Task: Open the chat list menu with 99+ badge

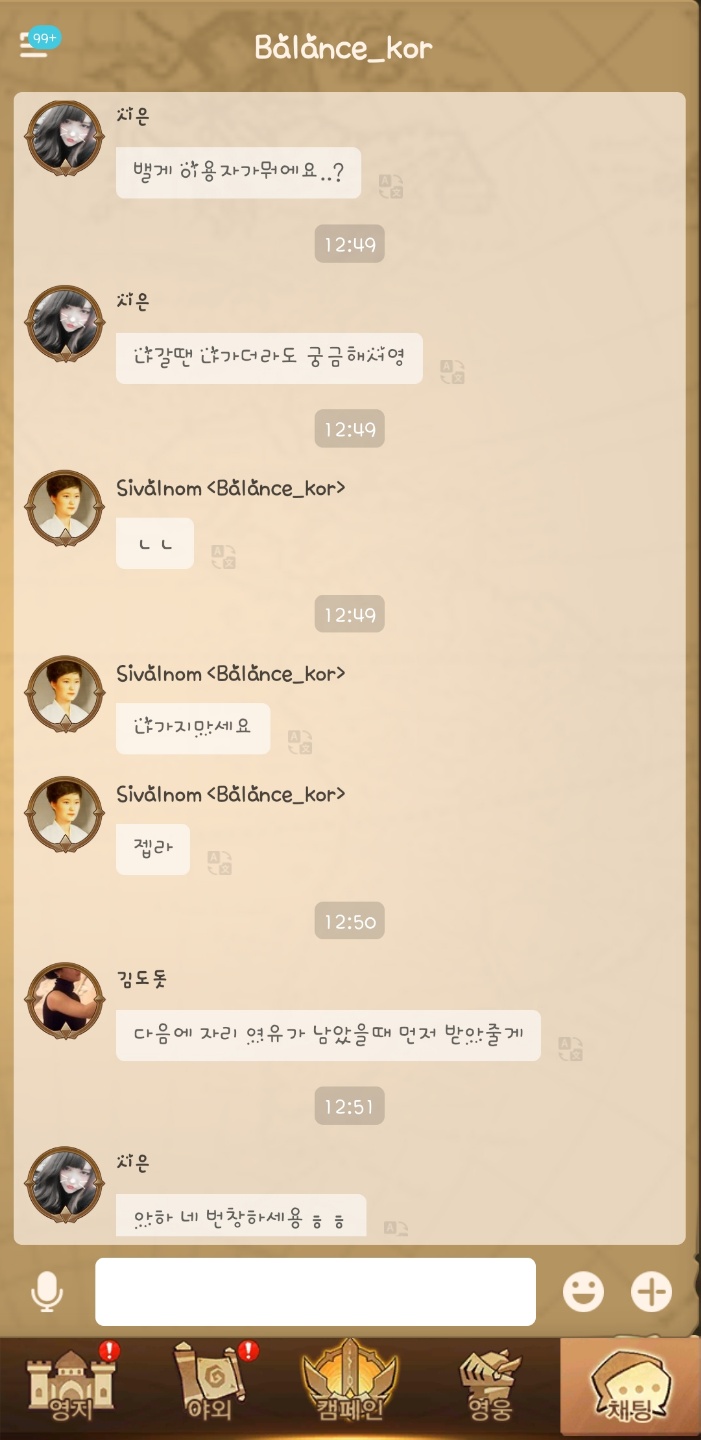Action: point(36,44)
